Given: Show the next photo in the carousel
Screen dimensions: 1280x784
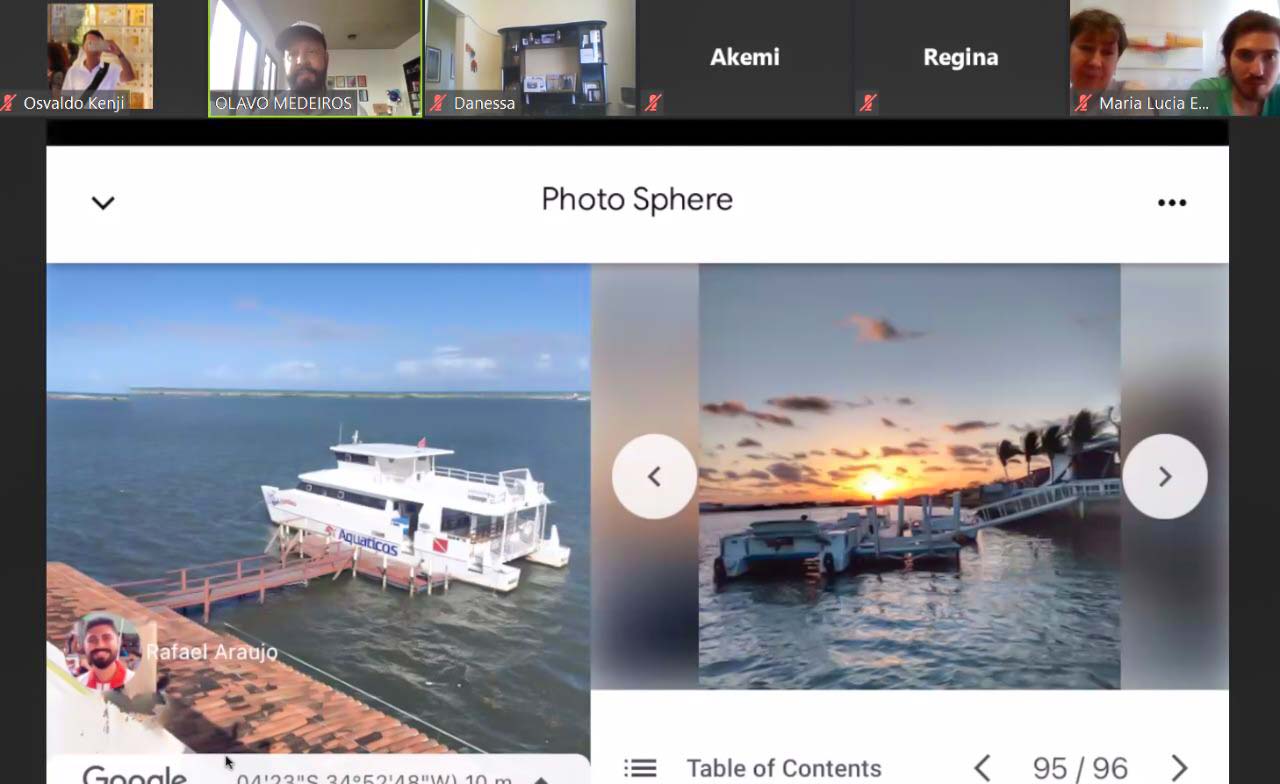Looking at the screenshot, I should [x=1164, y=477].
